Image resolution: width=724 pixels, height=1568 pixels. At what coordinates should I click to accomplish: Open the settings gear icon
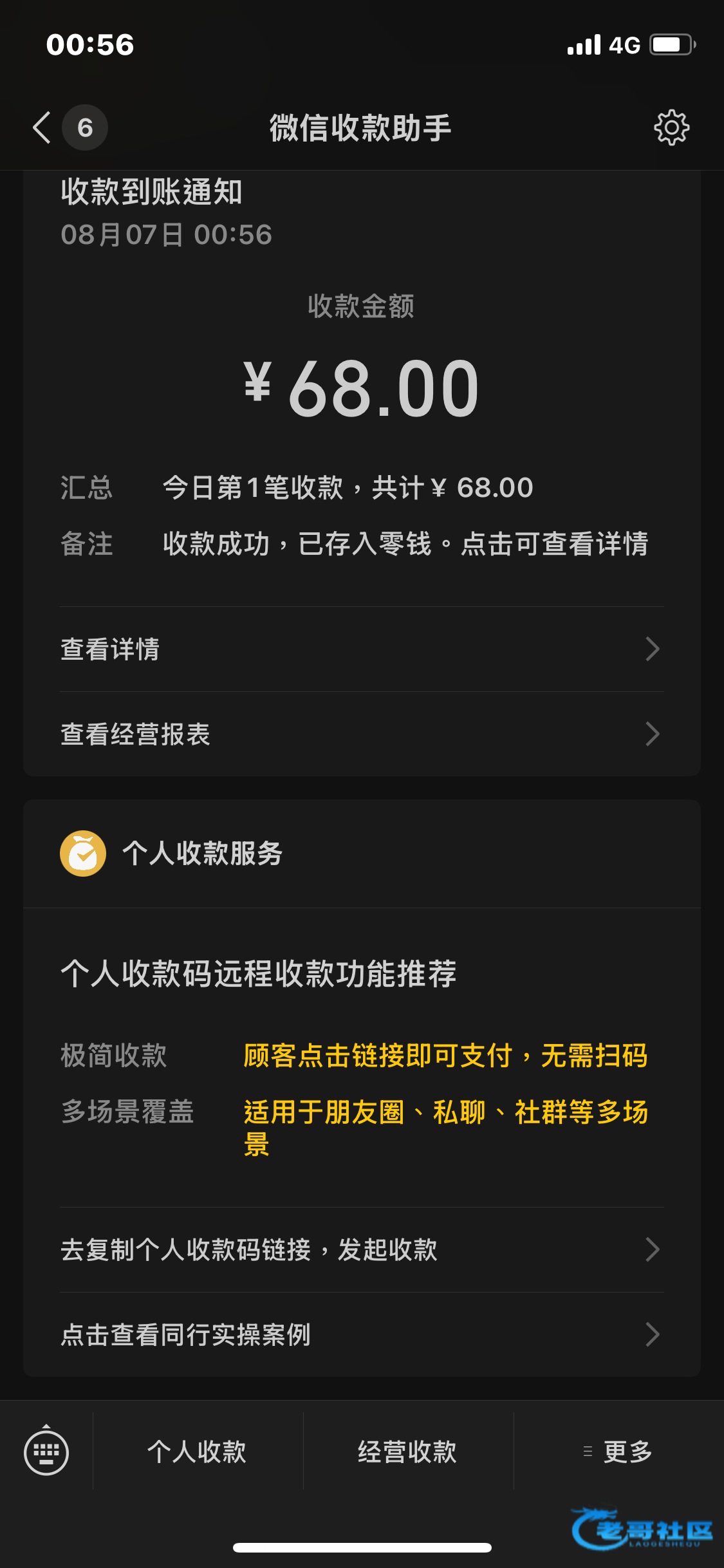(671, 127)
